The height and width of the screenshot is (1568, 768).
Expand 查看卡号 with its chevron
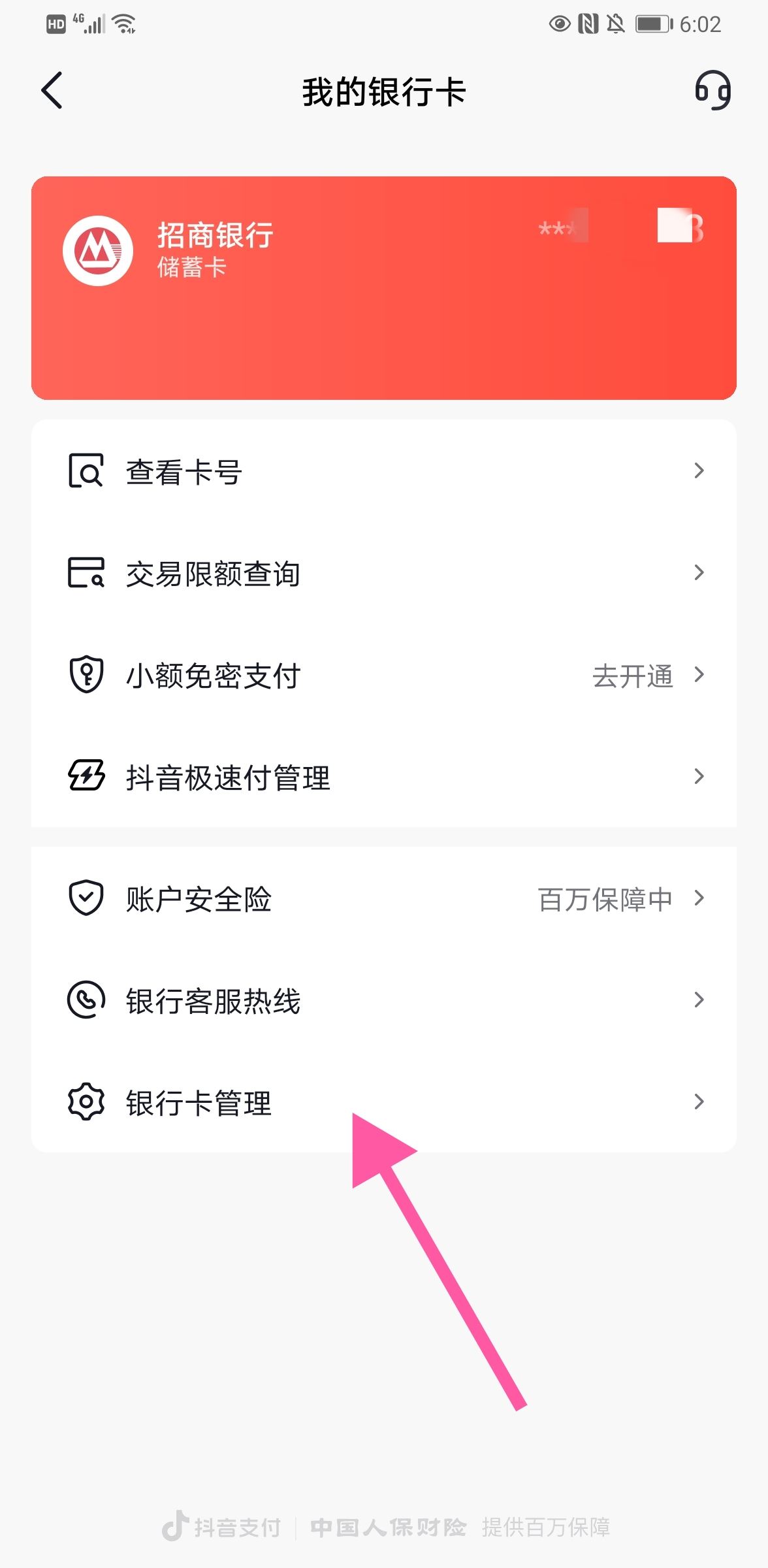[699, 470]
